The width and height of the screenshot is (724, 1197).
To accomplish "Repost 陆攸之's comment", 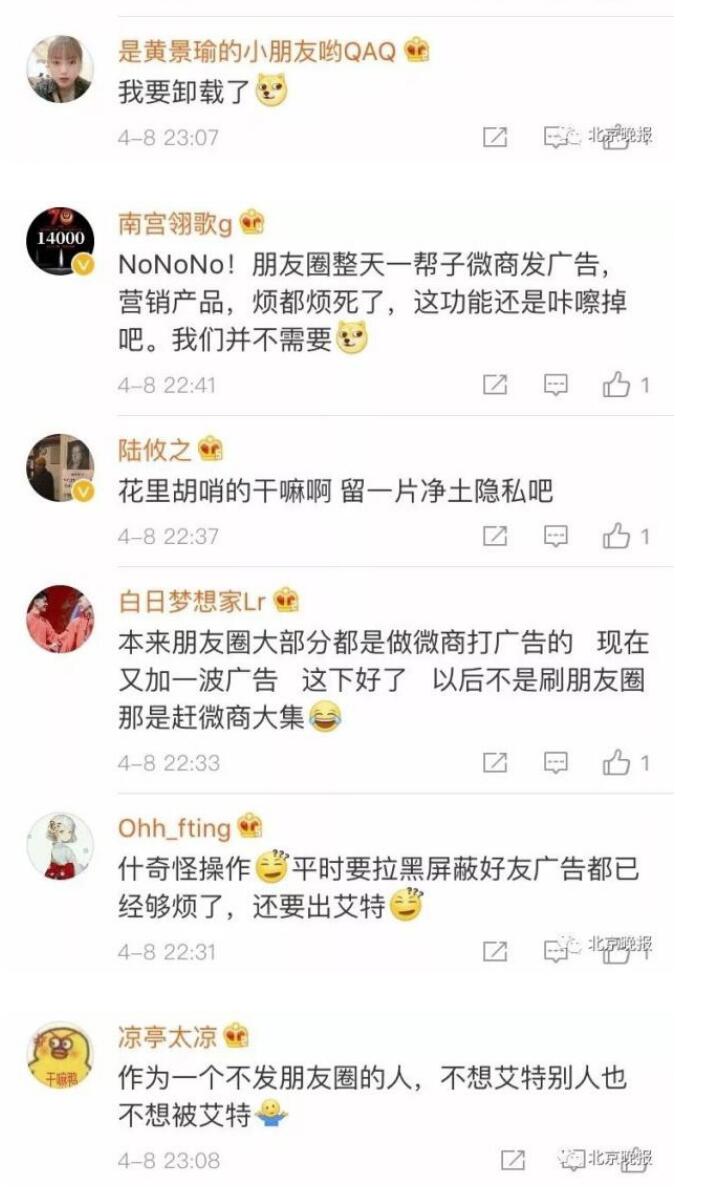I will [x=495, y=536].
